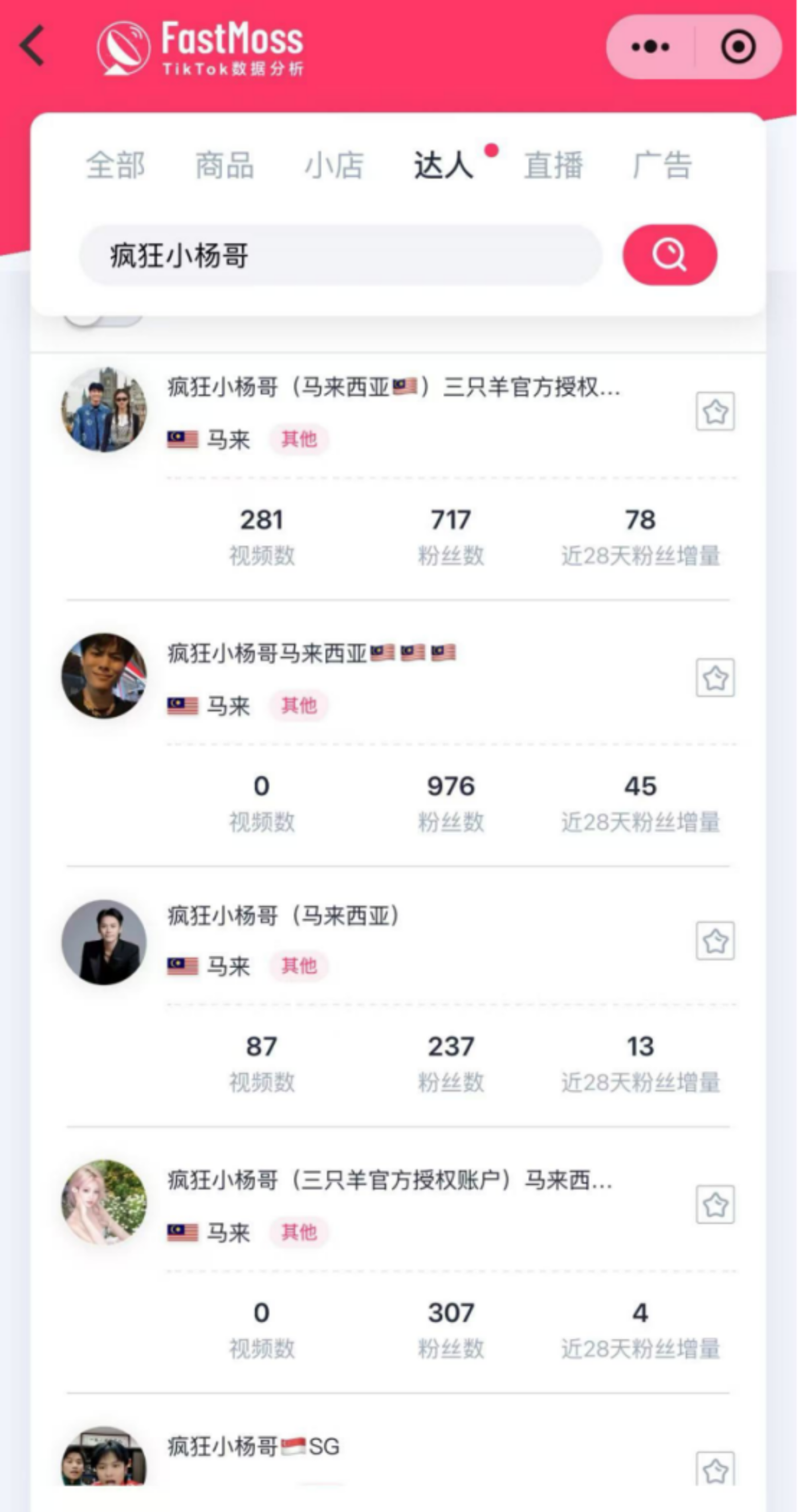
Task: Open creator 疯狂小杨哥(马来西亚)三只羊官方授权 with 717 fans
Action: pos(394,388)
